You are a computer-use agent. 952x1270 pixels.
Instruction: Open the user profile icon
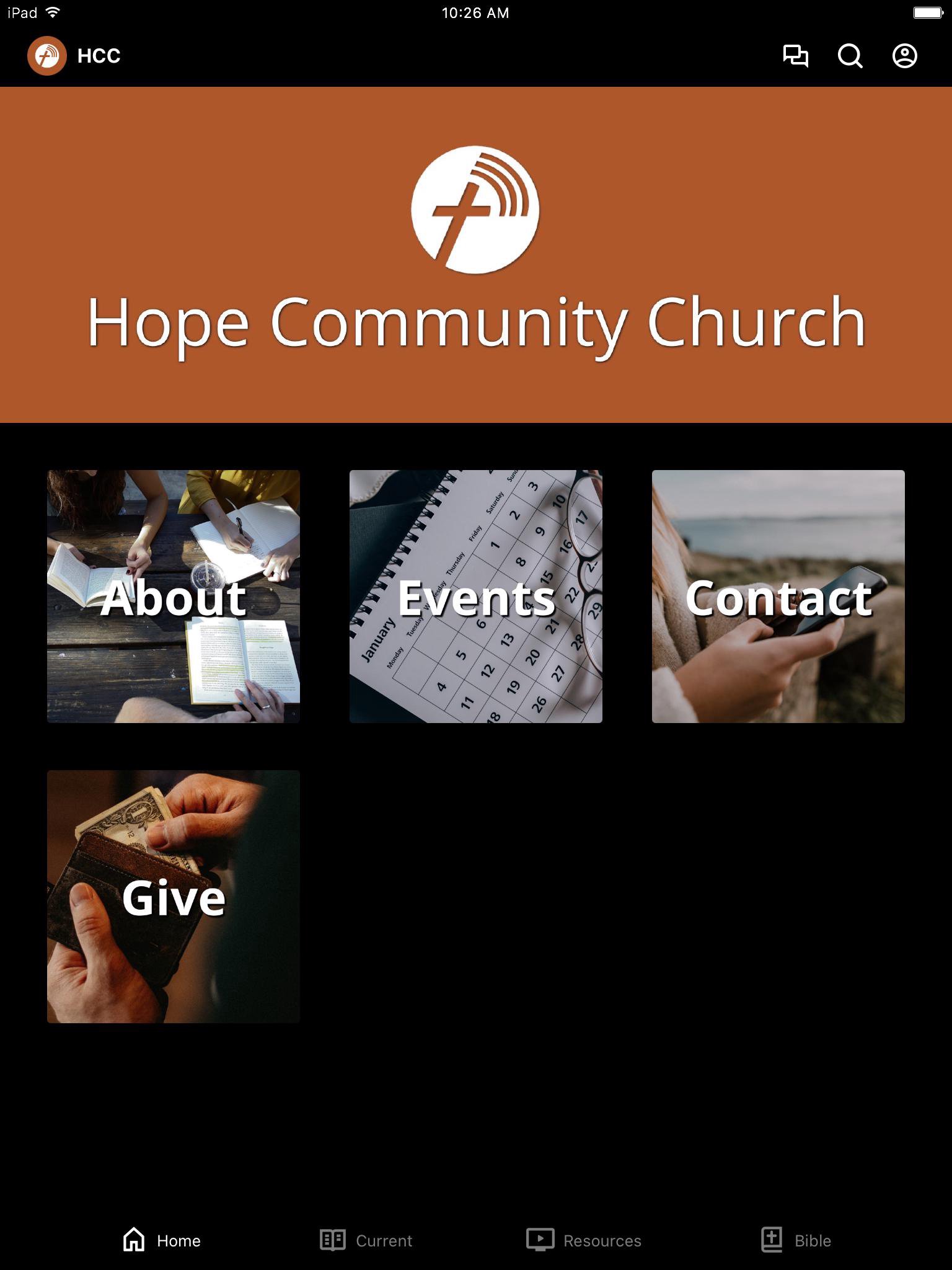click(904, 56)
